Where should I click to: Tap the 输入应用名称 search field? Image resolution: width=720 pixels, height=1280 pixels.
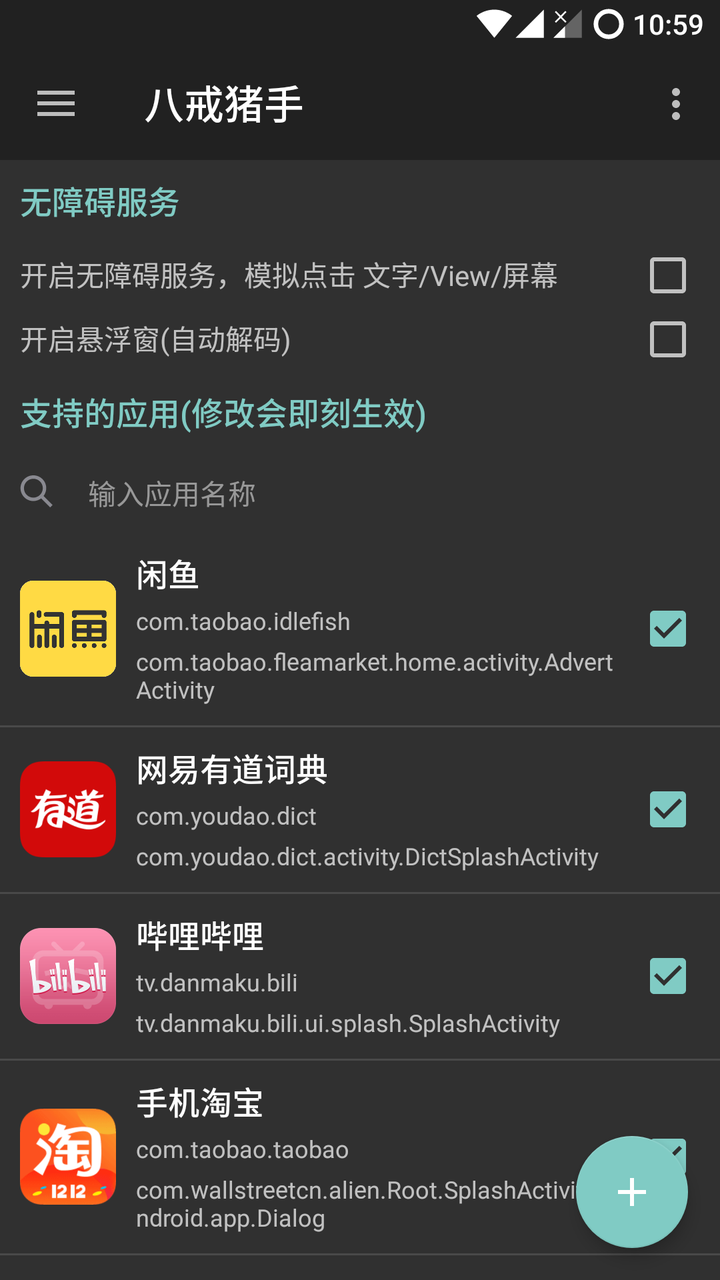[360, 493]
